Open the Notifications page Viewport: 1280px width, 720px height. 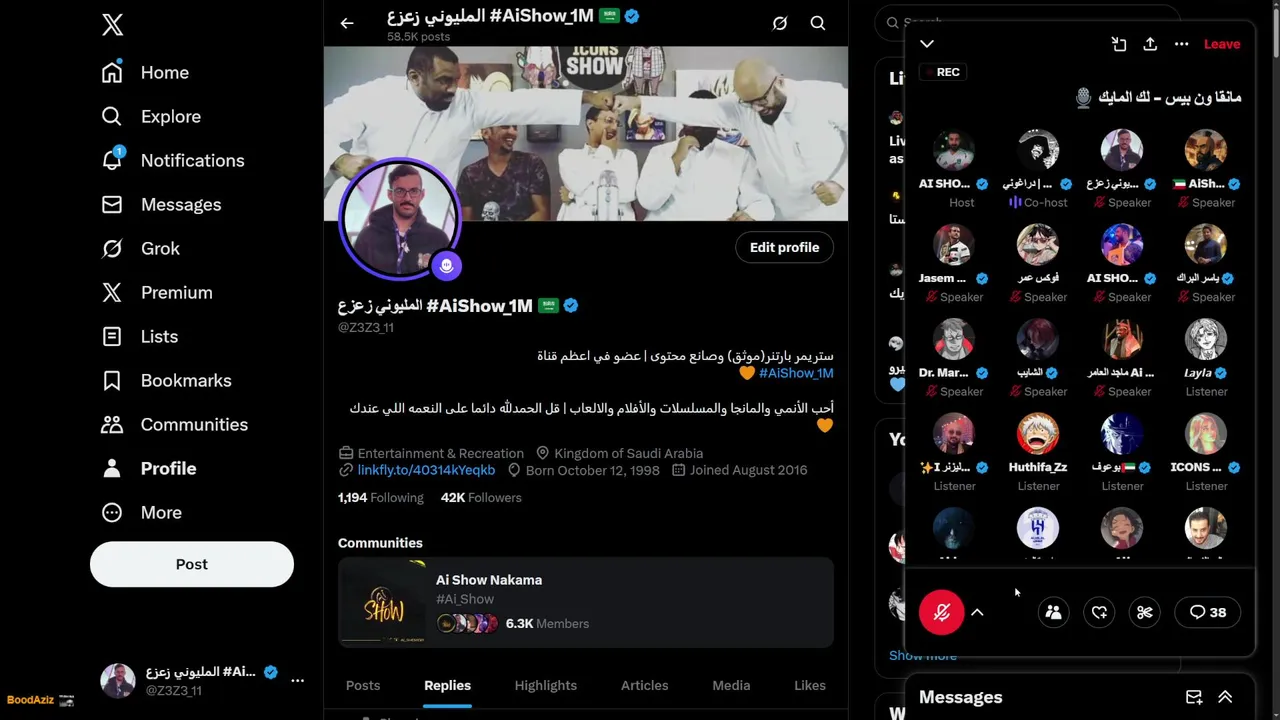(192, 160)
